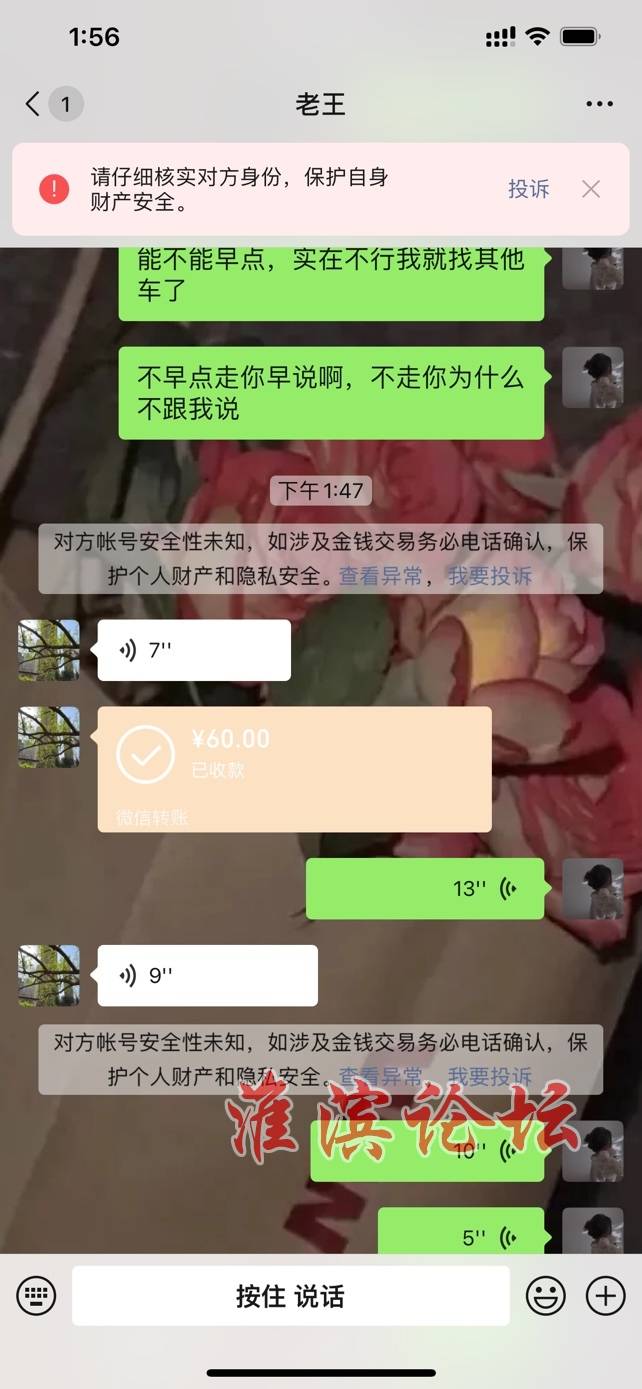The image size is (642, 1389).
Task: Dismiss the identity safety warning banner
Action: [x=591, y=189]
